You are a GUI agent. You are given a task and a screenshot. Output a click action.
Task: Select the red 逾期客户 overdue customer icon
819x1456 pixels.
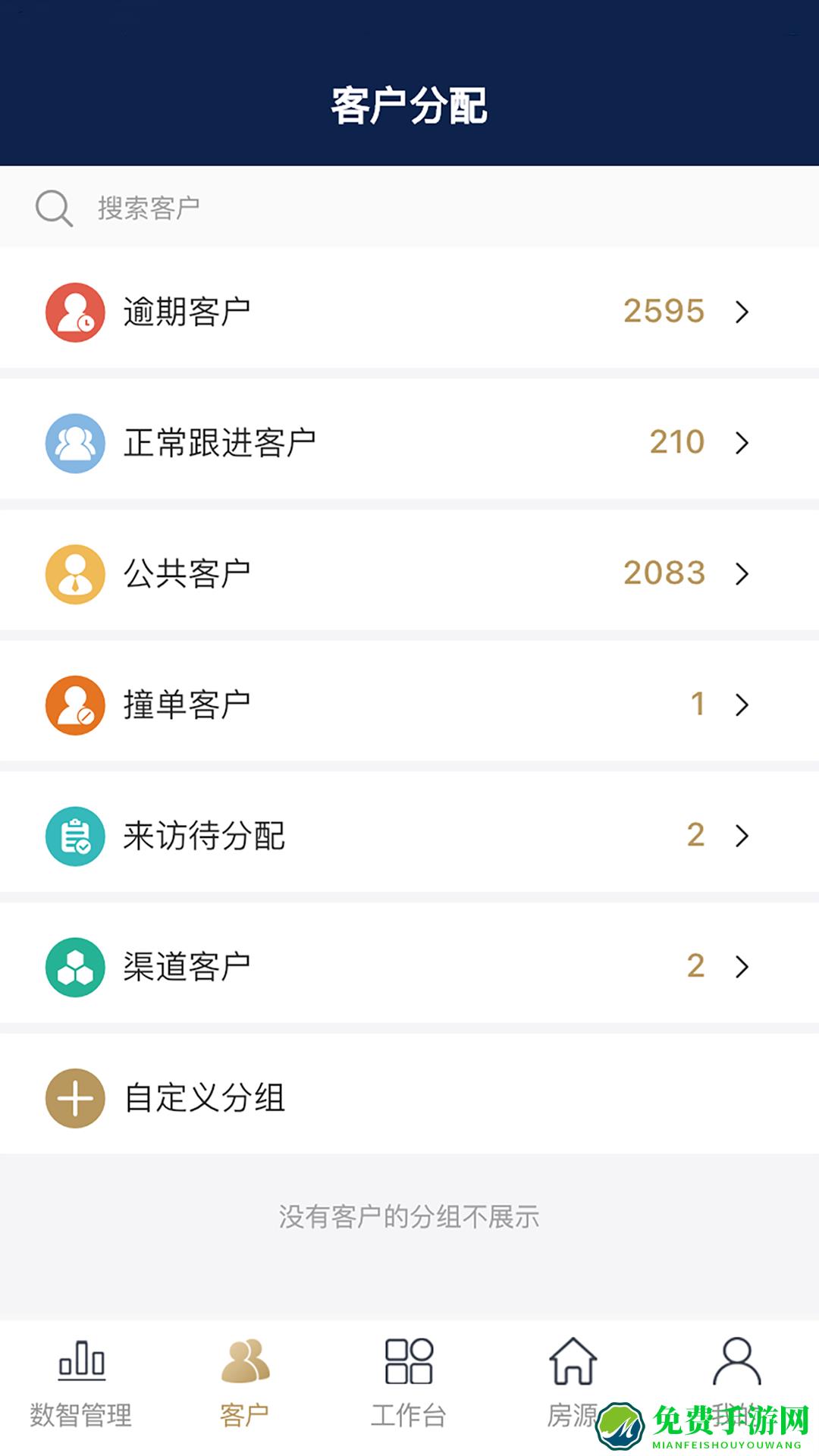(74, 309)
